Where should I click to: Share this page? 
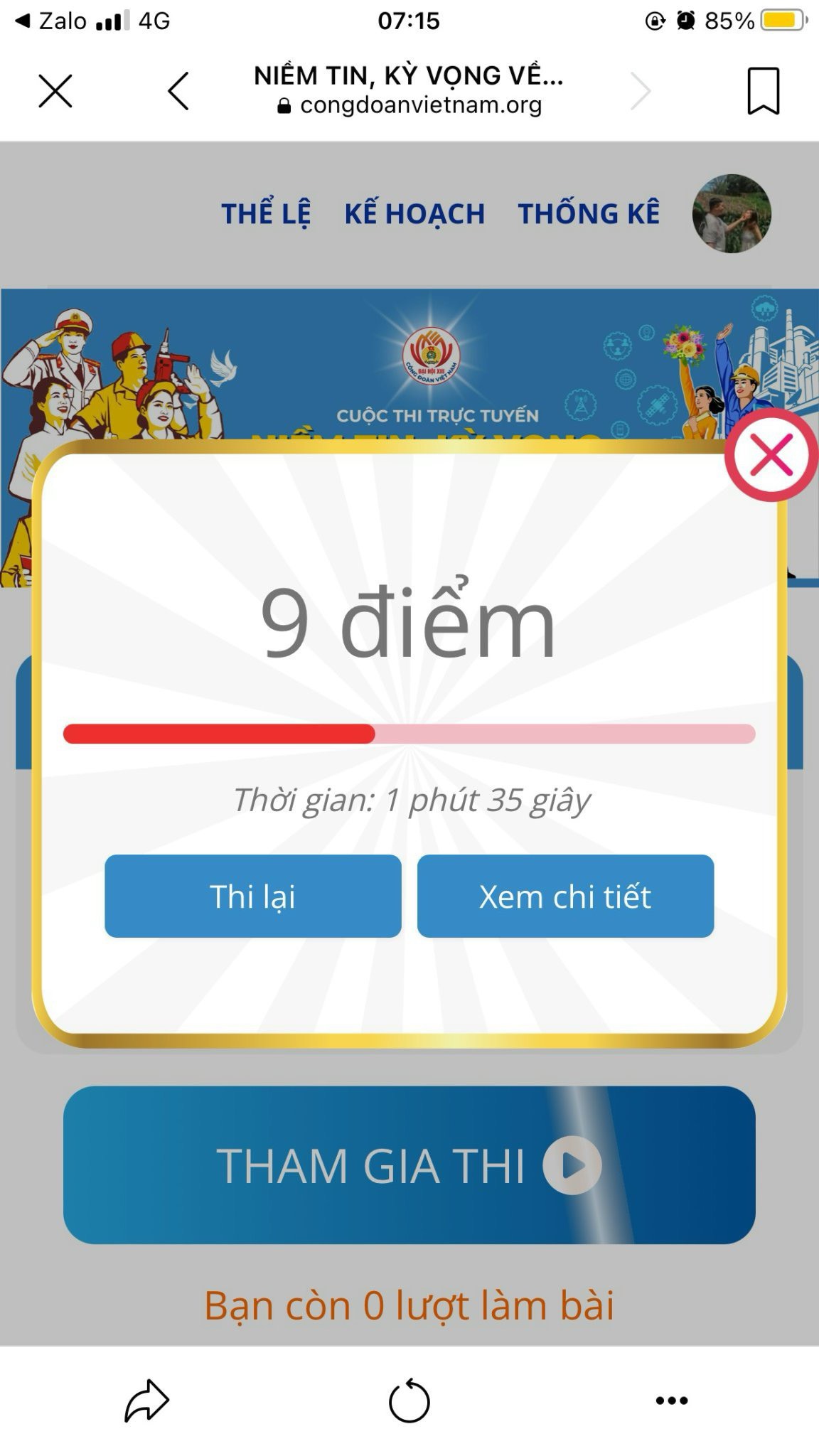146,1401
